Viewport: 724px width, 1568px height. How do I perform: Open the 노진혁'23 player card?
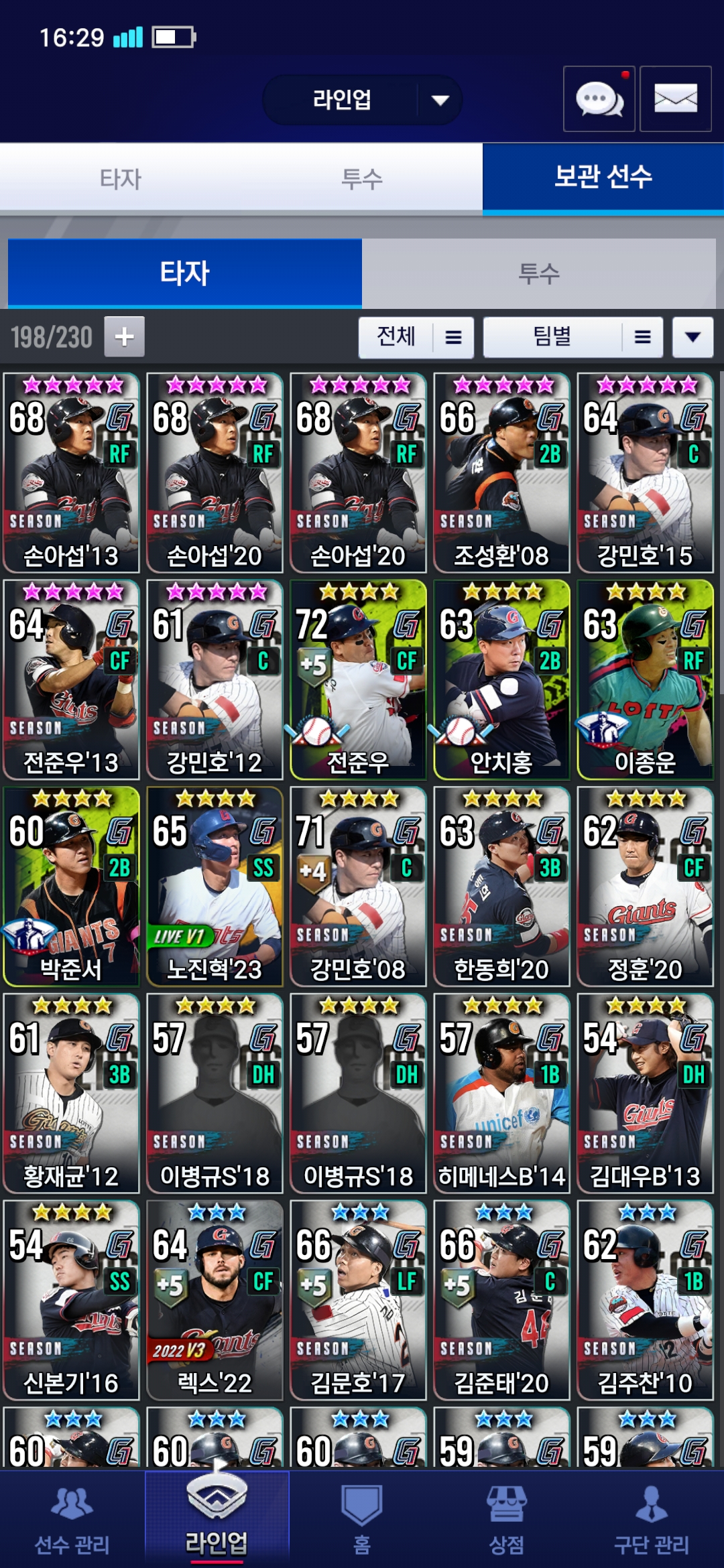(215, 887)
